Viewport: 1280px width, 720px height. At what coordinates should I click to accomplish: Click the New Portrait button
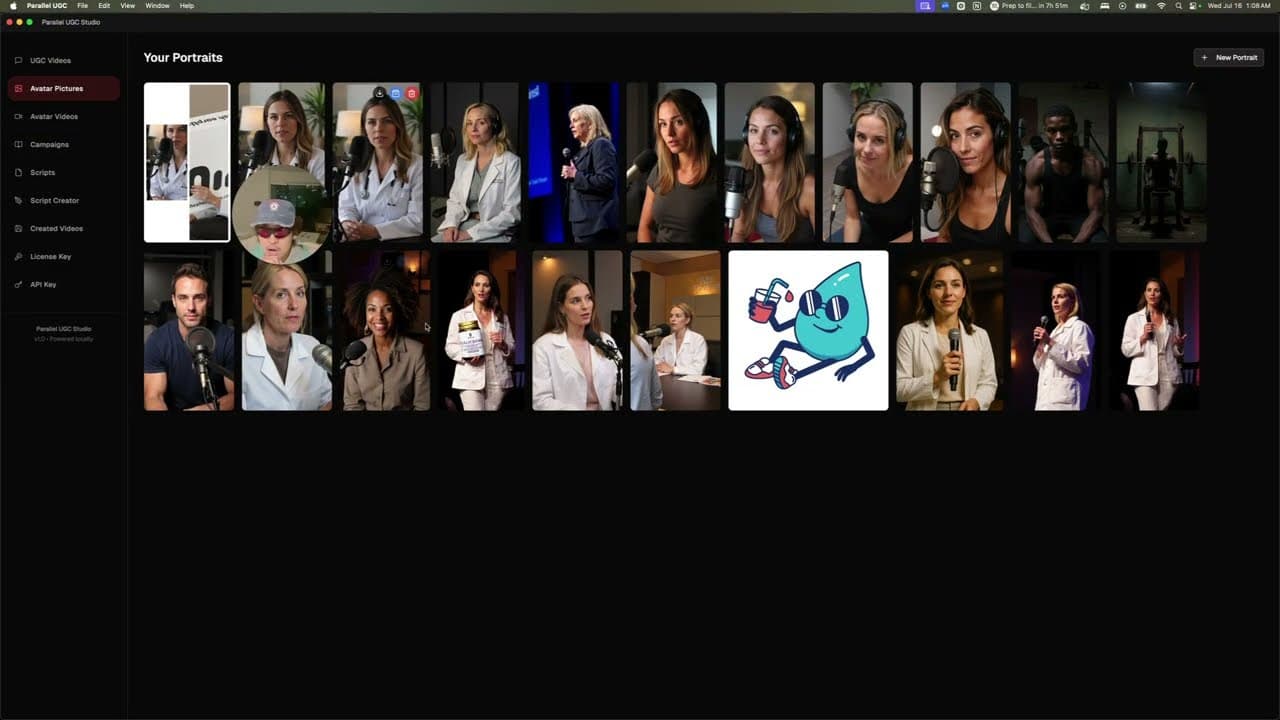(1229, 58)
